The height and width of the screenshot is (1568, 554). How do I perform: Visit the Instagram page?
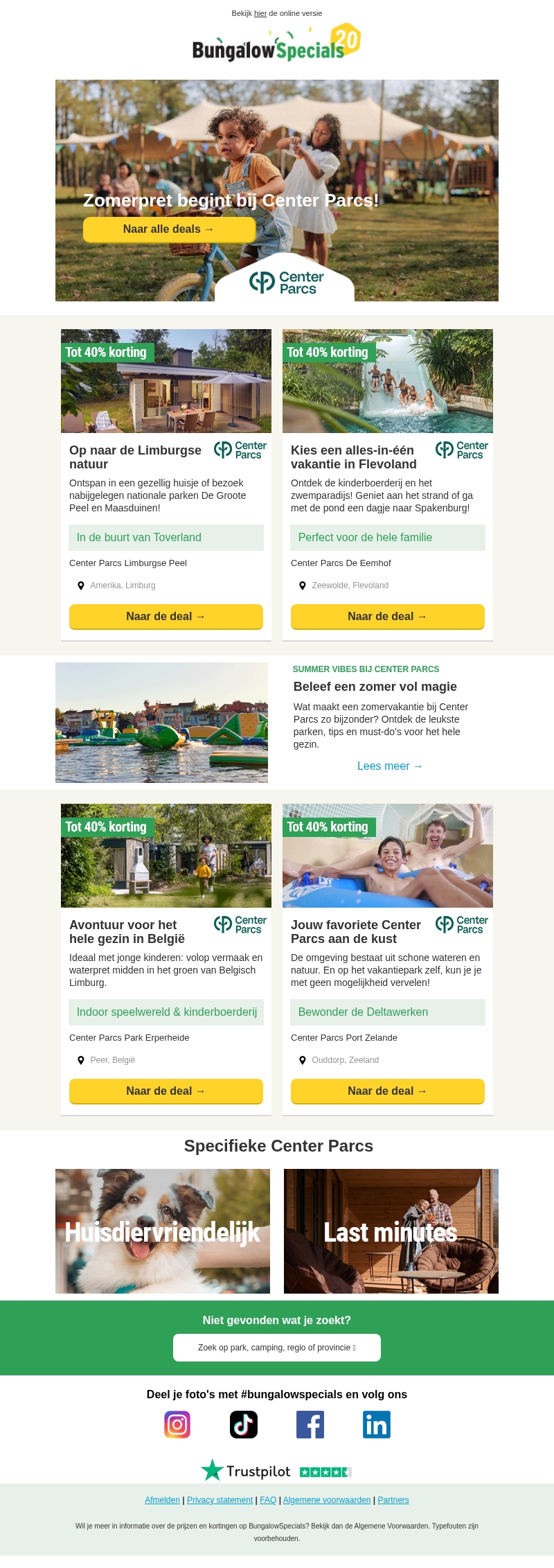[x=177, y=1425]
